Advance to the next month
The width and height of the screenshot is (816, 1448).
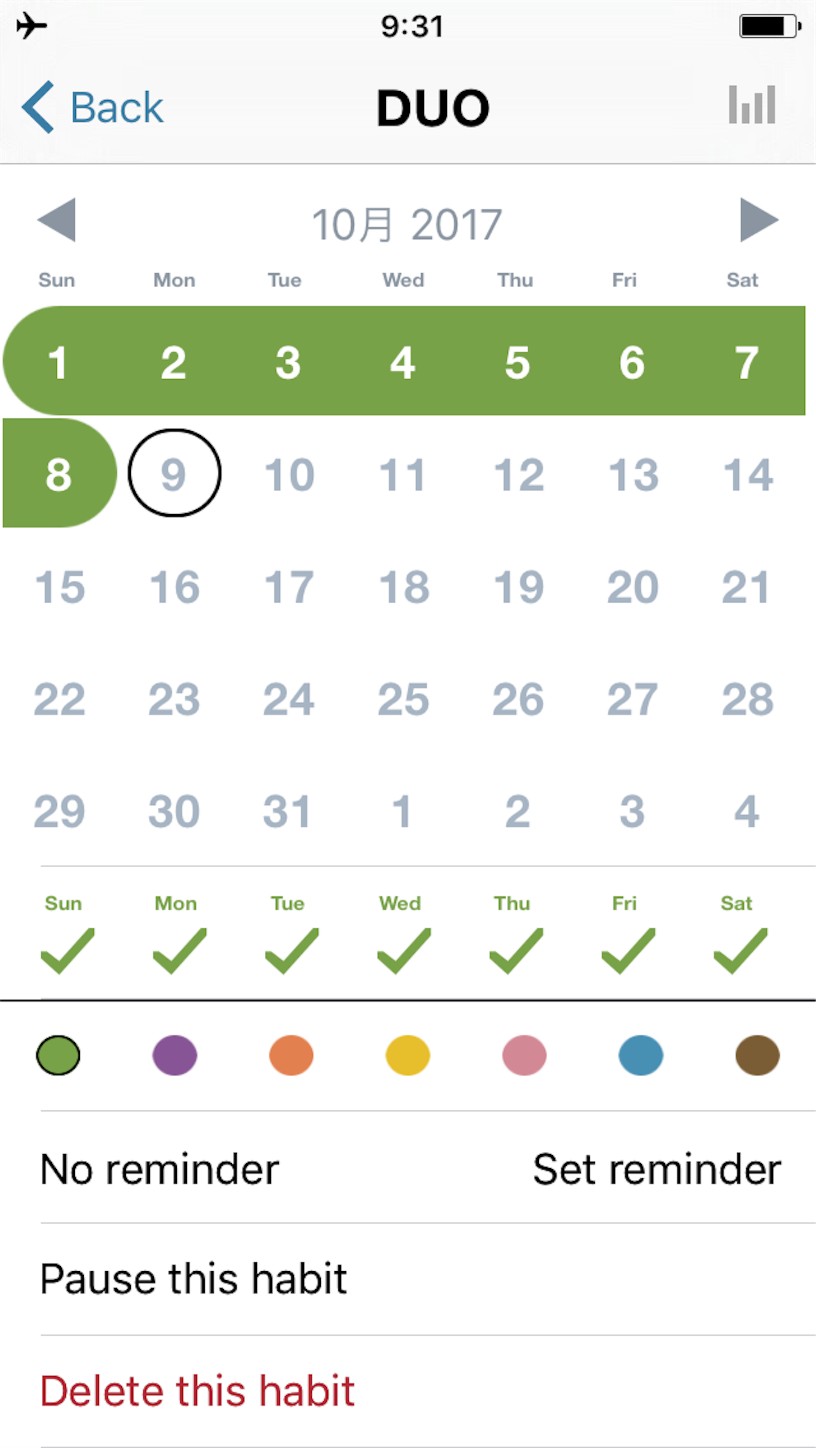tap(759, 220)
